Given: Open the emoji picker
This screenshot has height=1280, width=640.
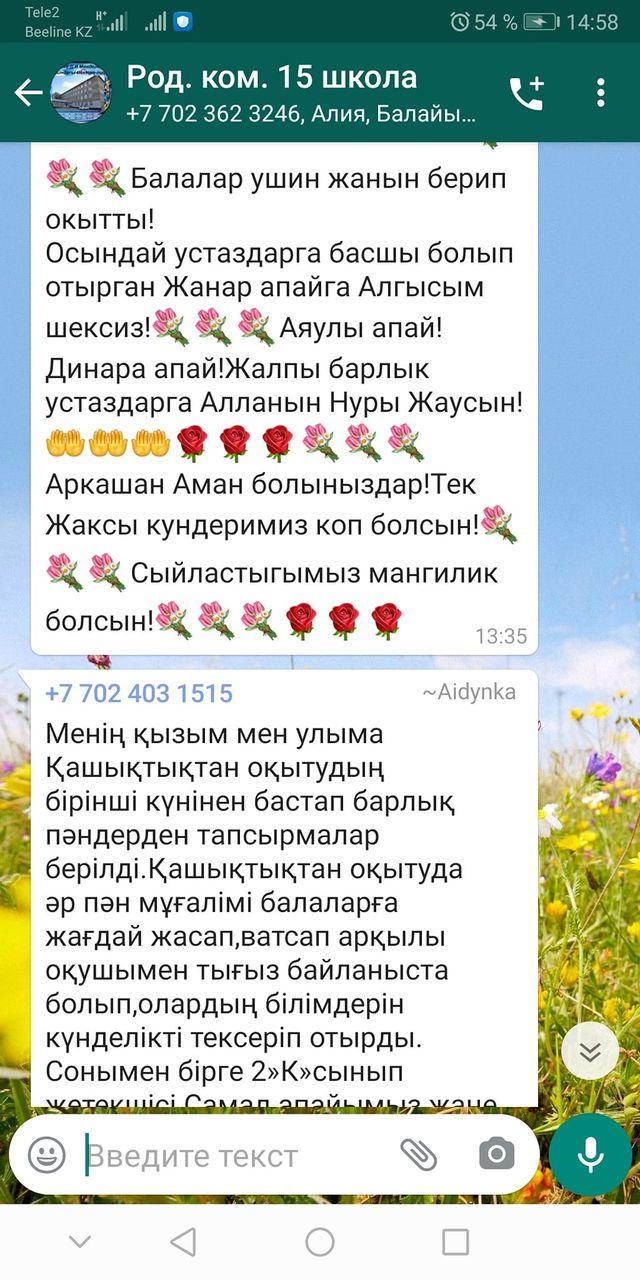Looking at the screenshot, I should (x=46, y=1155).
